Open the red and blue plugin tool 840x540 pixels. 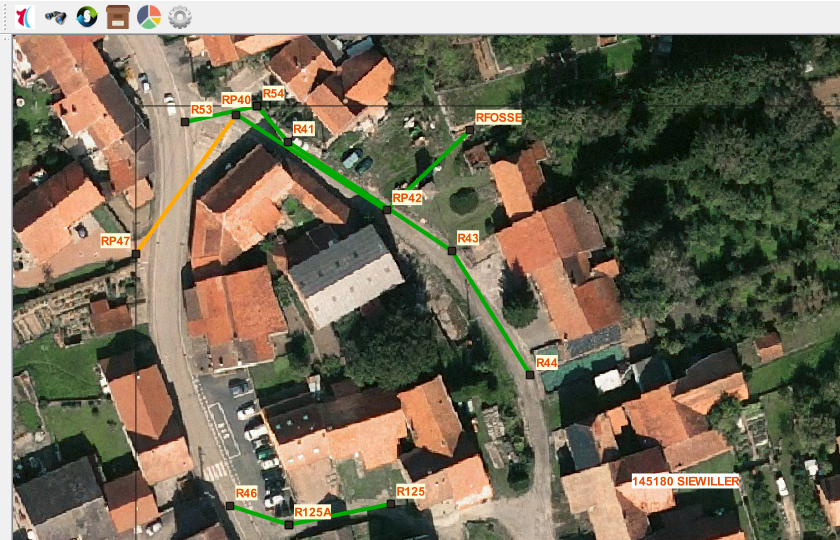pyautogui.click(x=25, y=16)
